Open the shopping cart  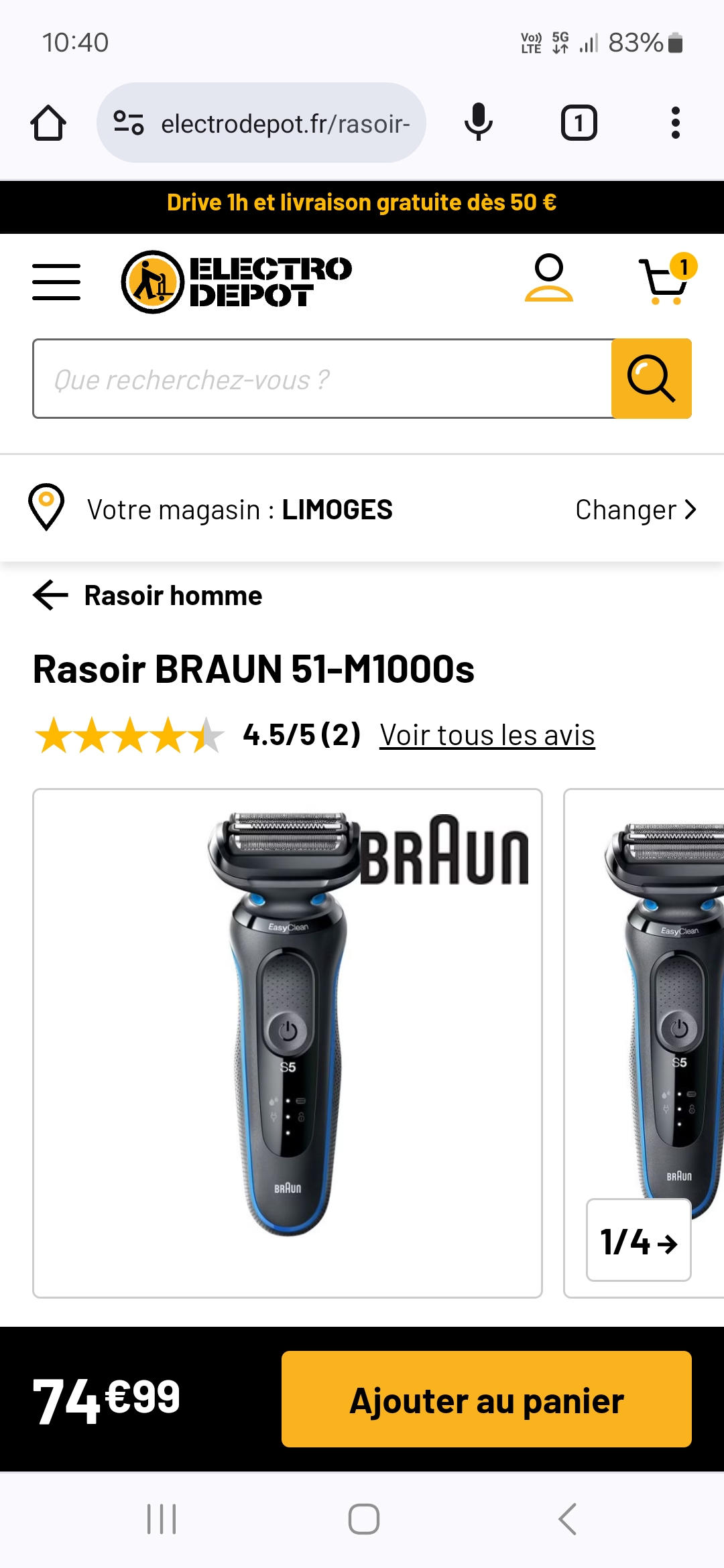(666, 280)
